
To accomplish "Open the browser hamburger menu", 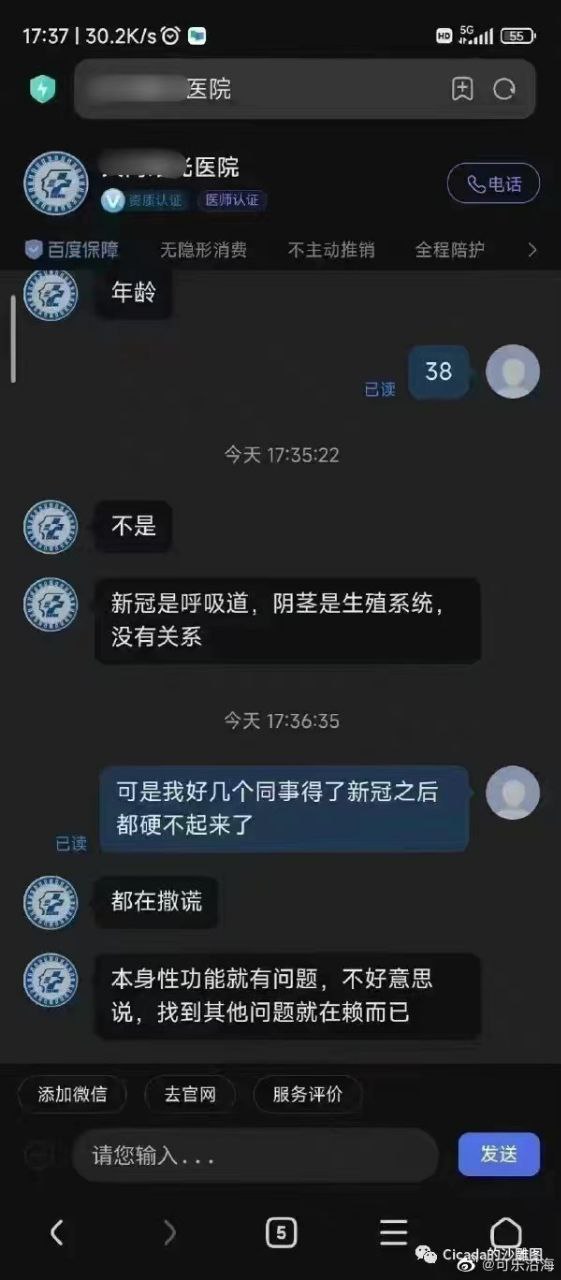I will click(393, 1233).
